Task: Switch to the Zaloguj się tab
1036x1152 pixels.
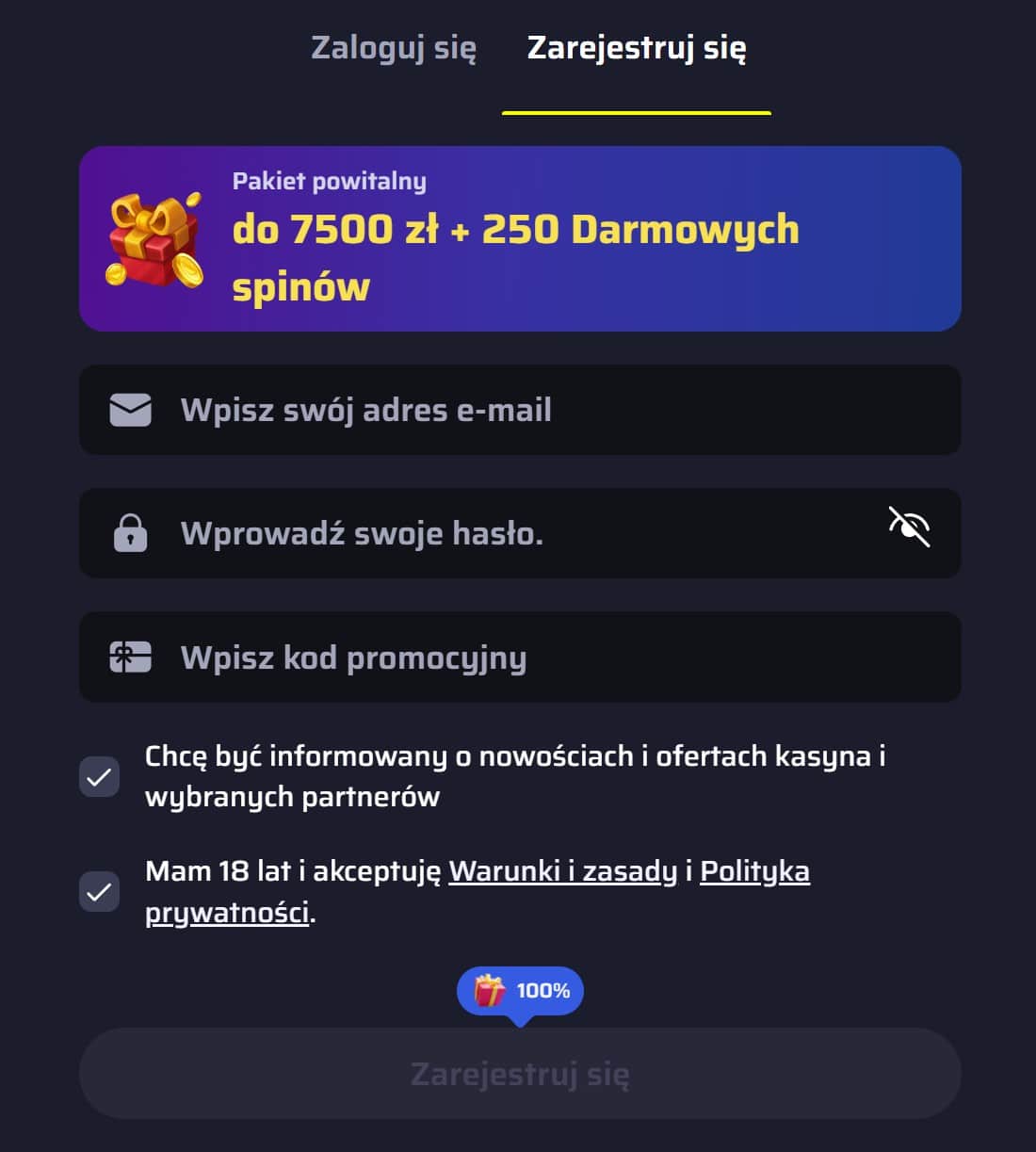Action: click(394, 48)
